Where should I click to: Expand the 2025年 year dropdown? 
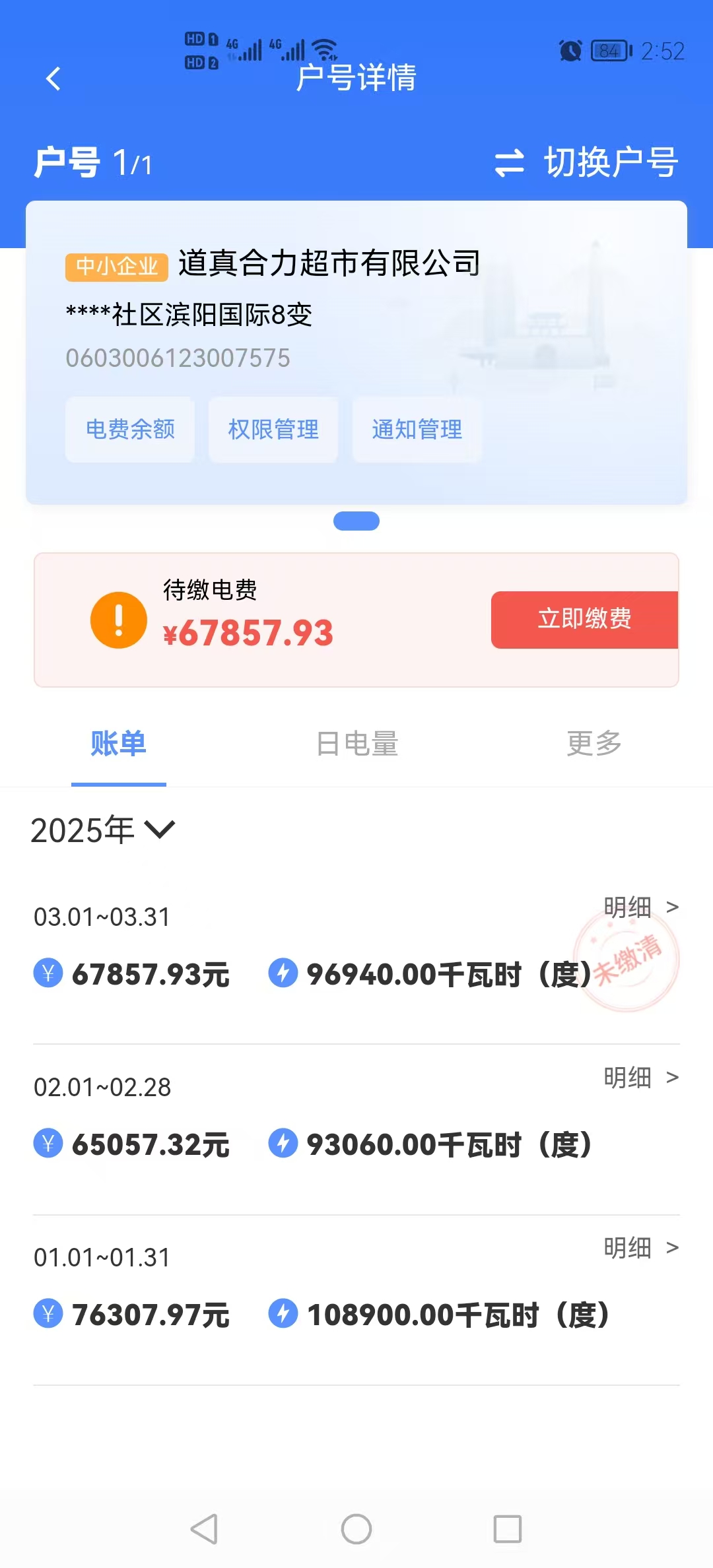(103, 830)
